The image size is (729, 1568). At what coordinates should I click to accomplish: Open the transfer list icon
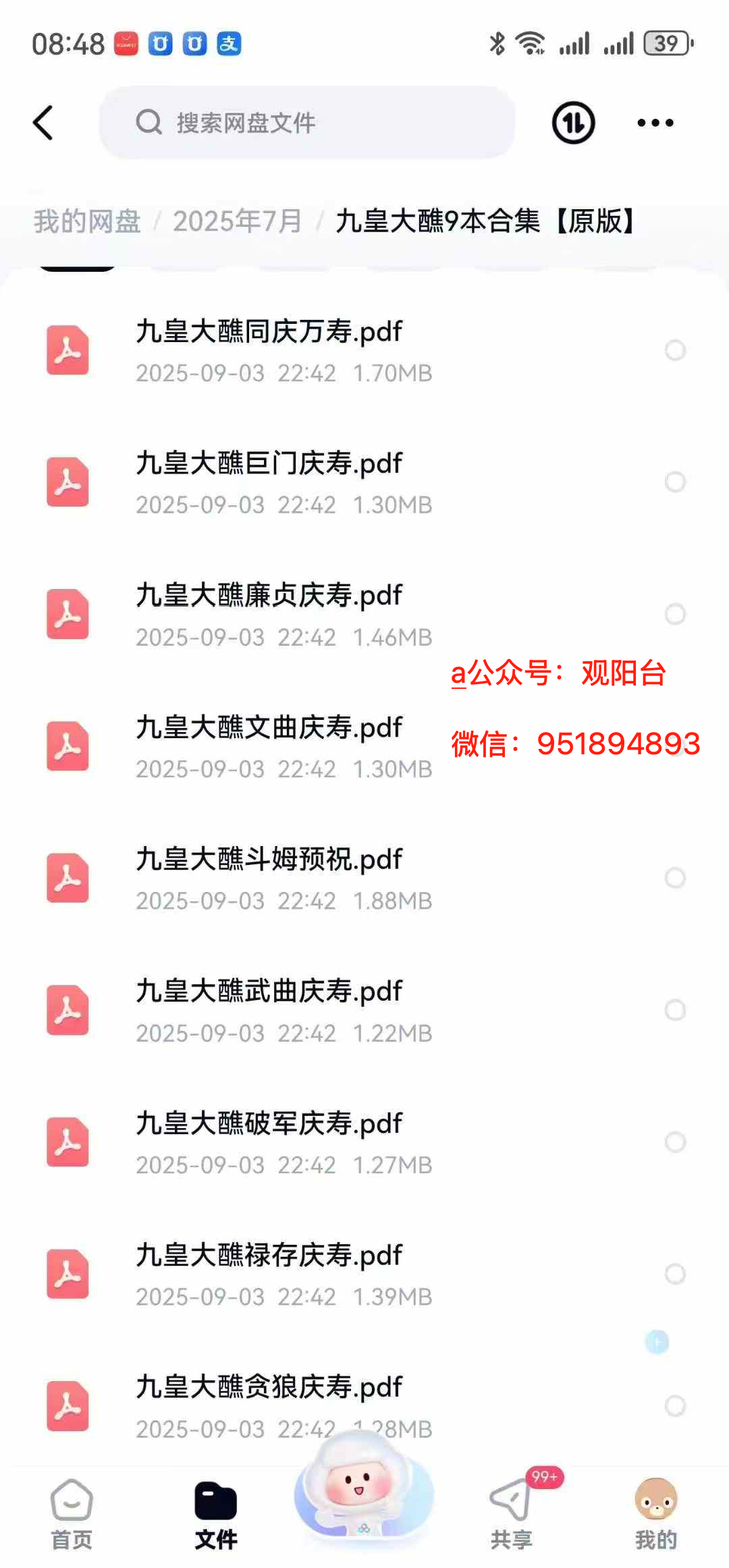pyautogui.click(x=573, y=123)
